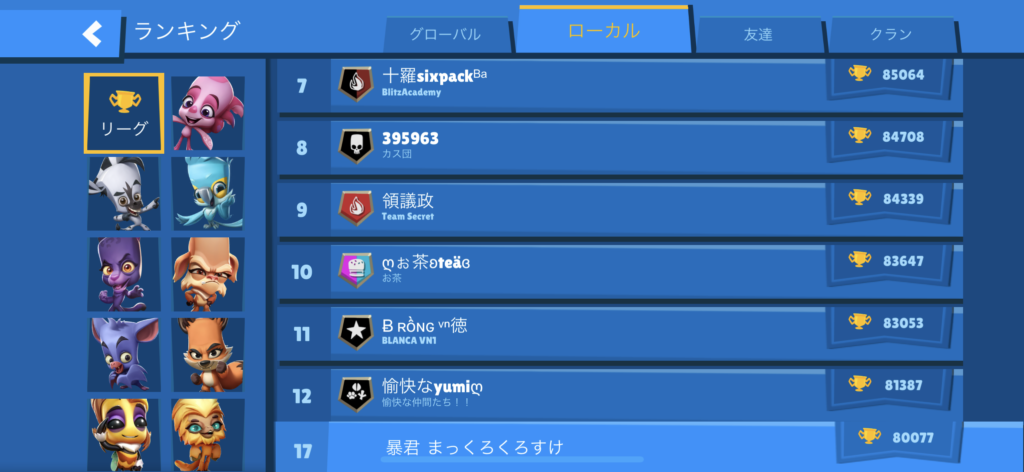Choose the pink octopus character filter
This screenshot has width=1024, height=472.
(207, 113)
